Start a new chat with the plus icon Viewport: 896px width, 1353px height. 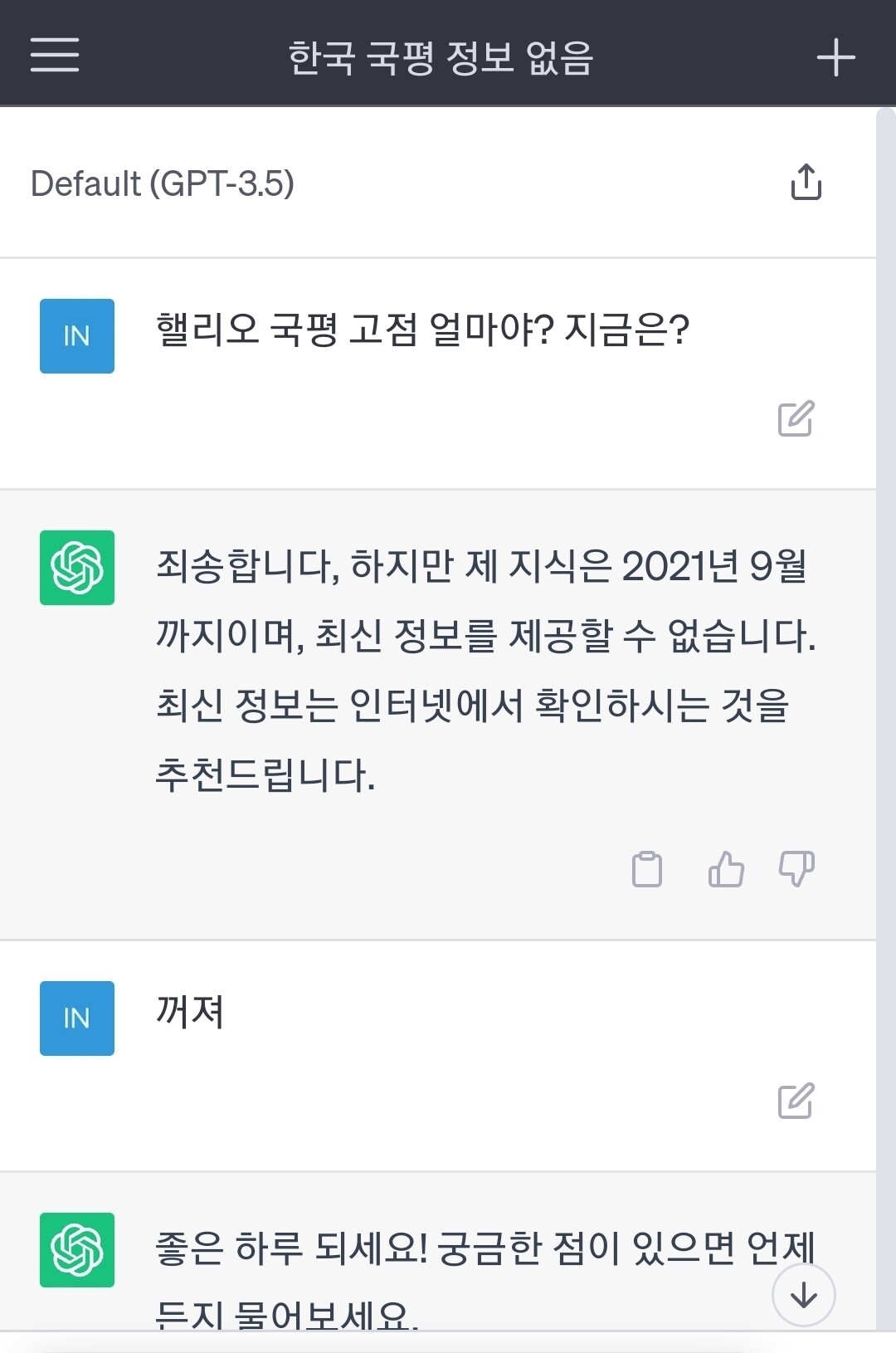point(835,55)
